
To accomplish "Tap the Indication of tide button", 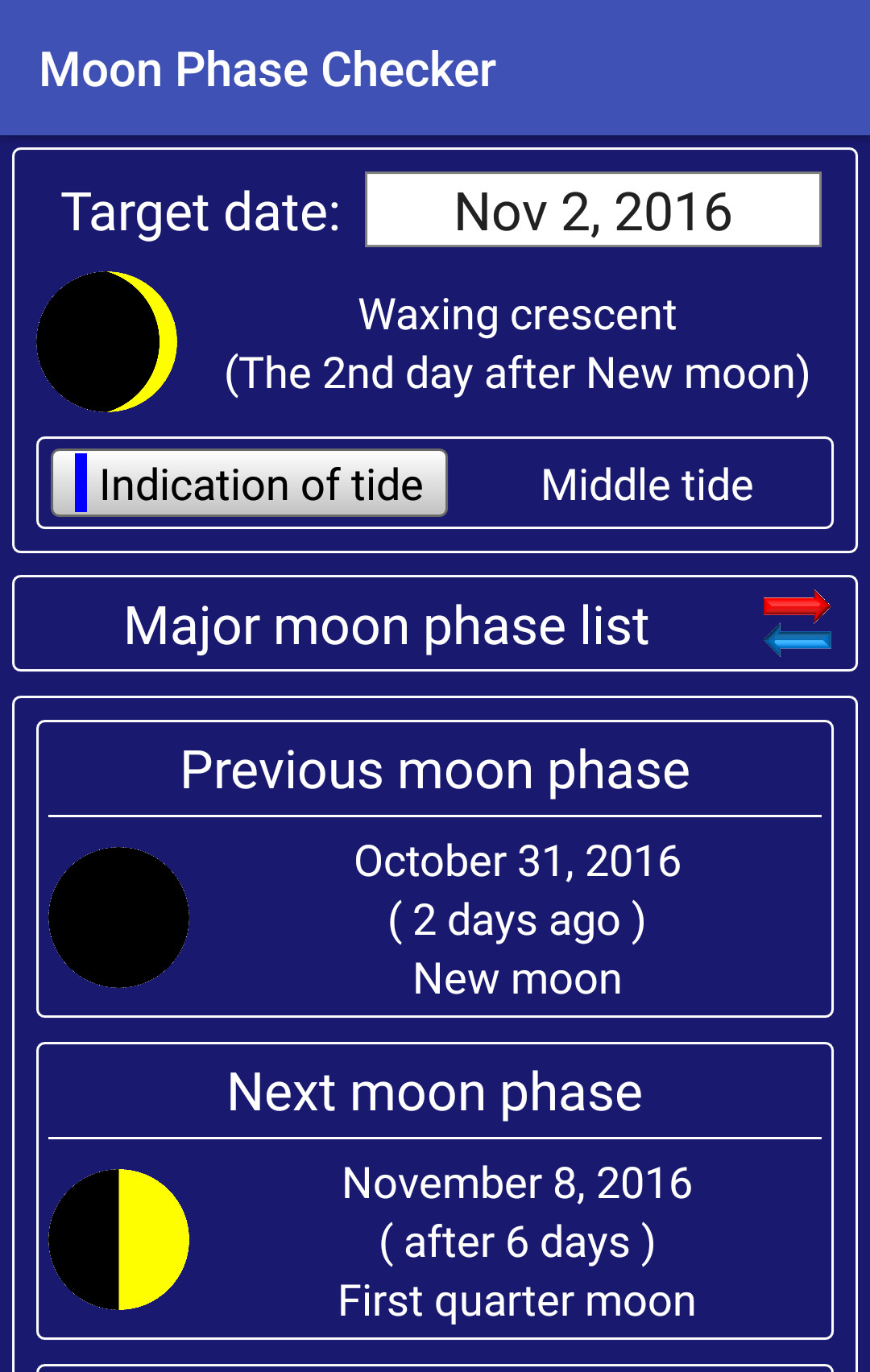I will pyautogui.click(x=250, y=483).
